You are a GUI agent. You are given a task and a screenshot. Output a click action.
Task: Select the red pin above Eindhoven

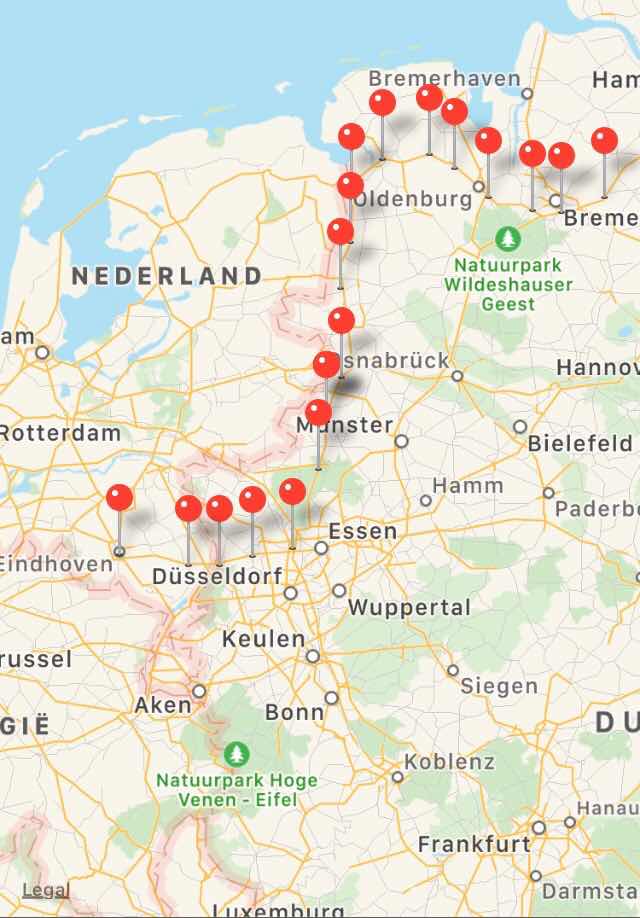click(x=119, y=498)
